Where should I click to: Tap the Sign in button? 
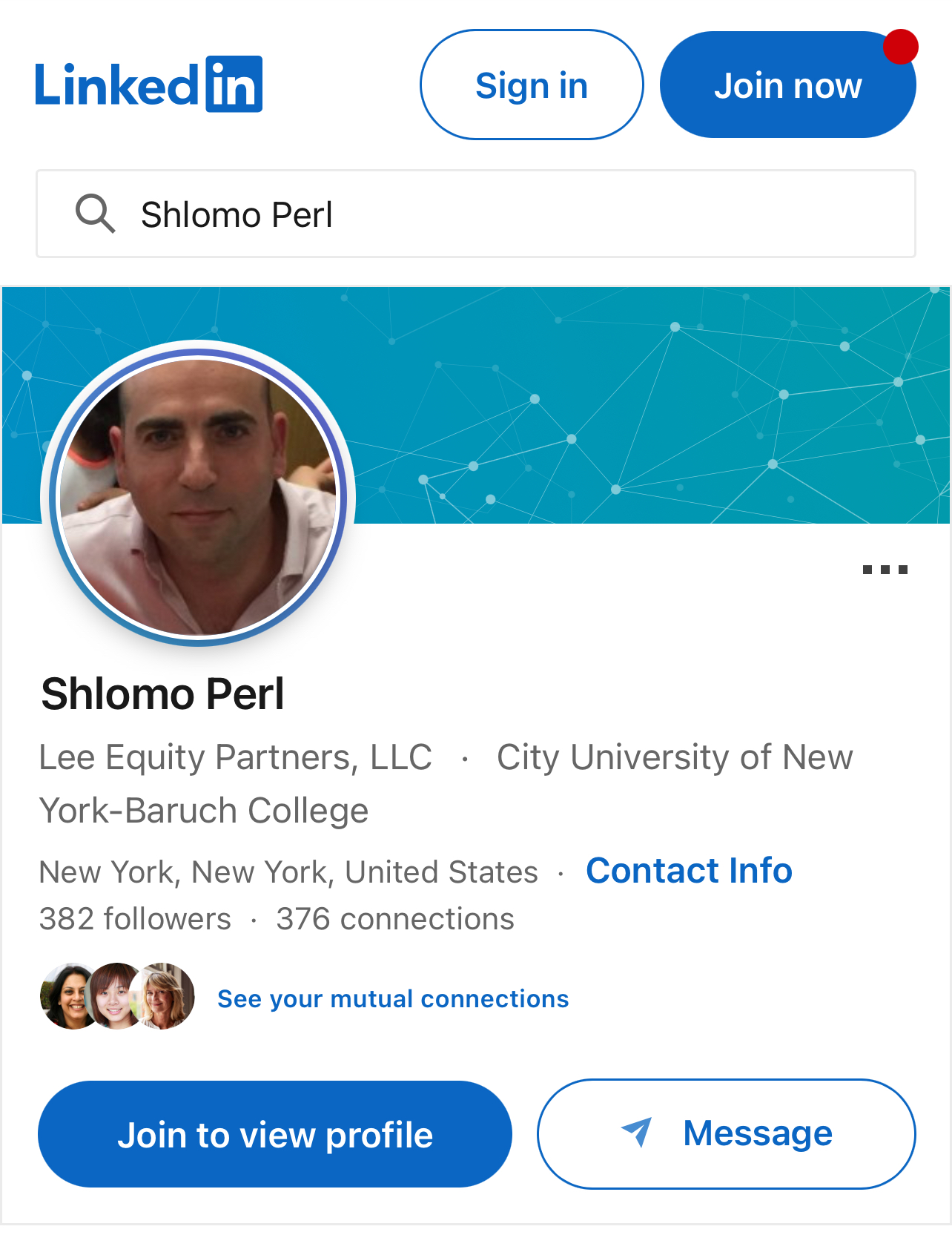(x=532, y=85)
